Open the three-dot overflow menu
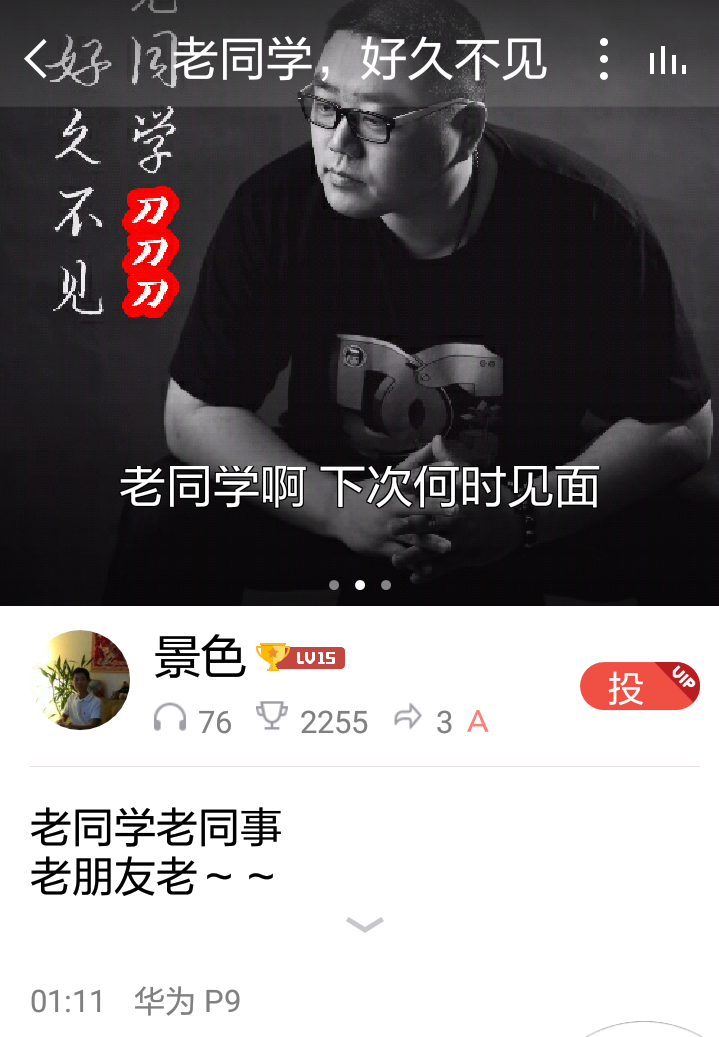Viewport: 719px width, 1037px height. tap(603, 60)
